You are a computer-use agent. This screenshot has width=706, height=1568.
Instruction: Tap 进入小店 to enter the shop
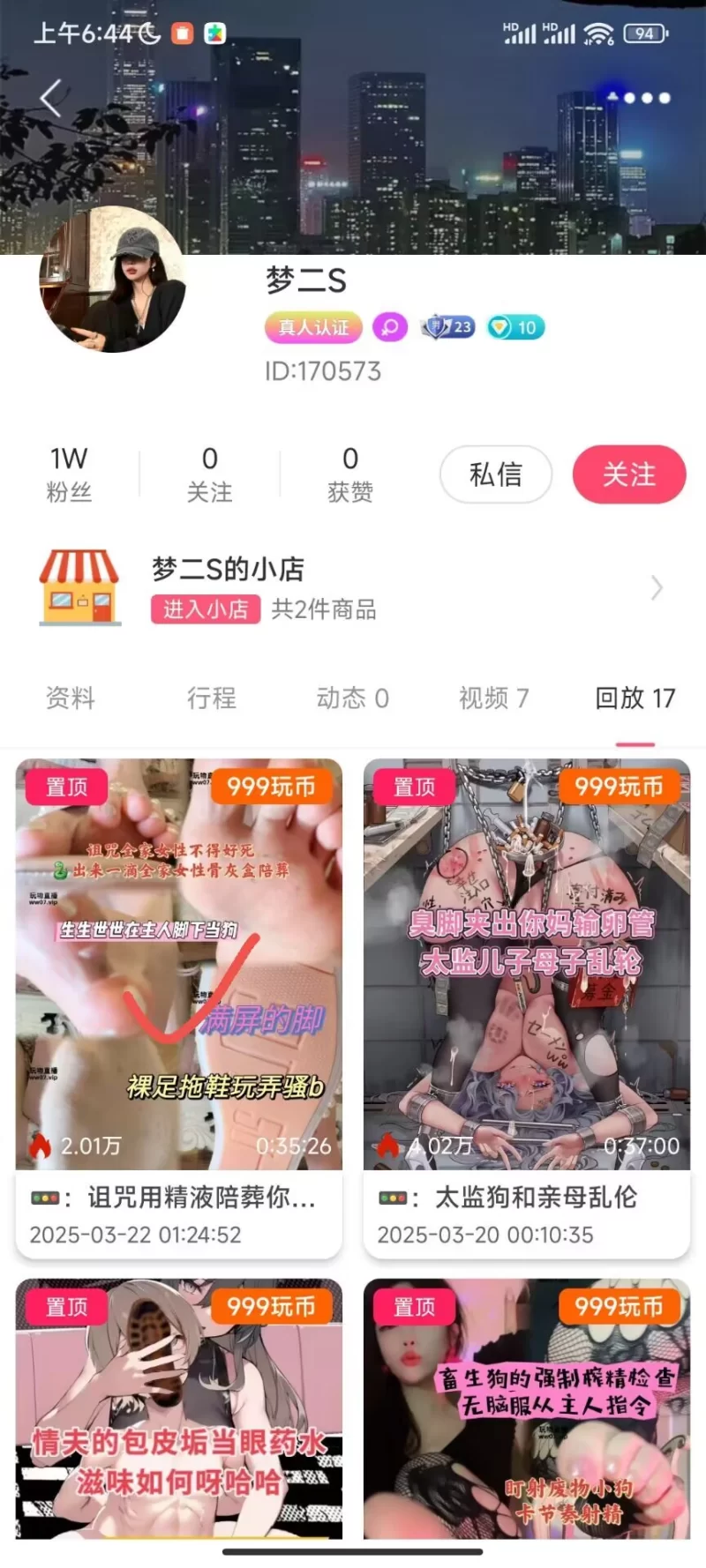(206, 609)
